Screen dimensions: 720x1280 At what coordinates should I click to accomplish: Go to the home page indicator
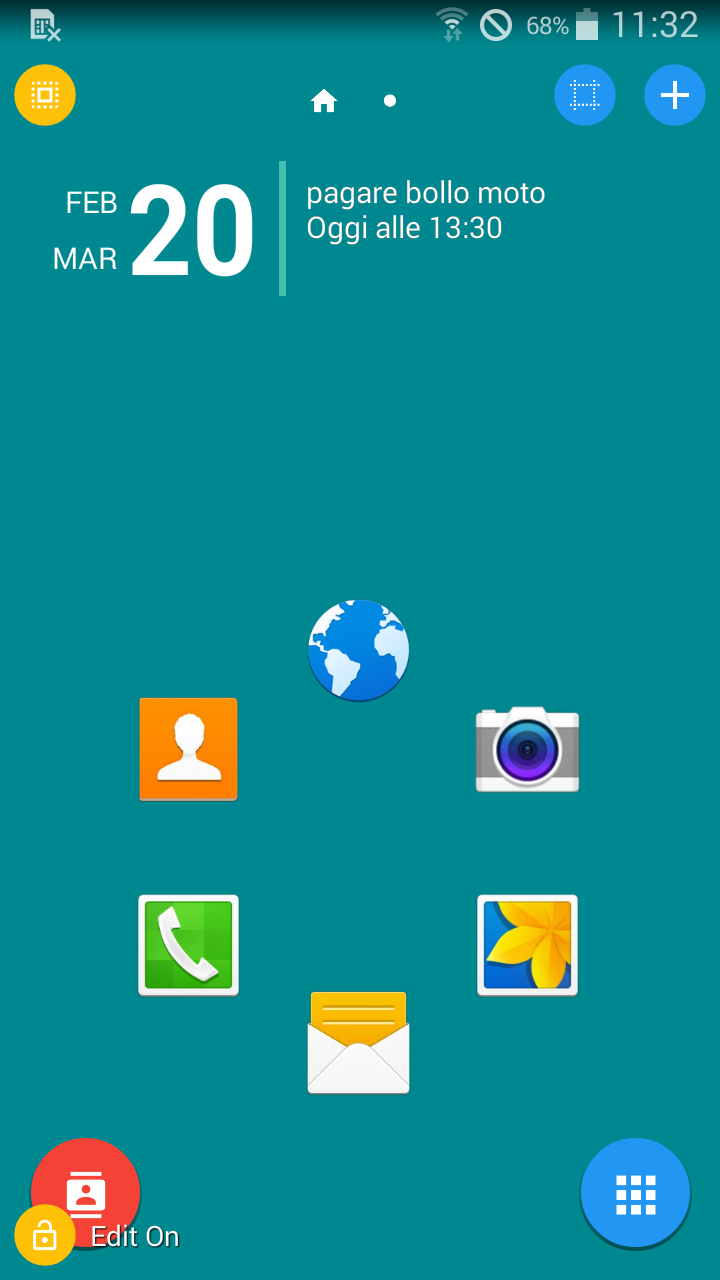coord(324,100)
